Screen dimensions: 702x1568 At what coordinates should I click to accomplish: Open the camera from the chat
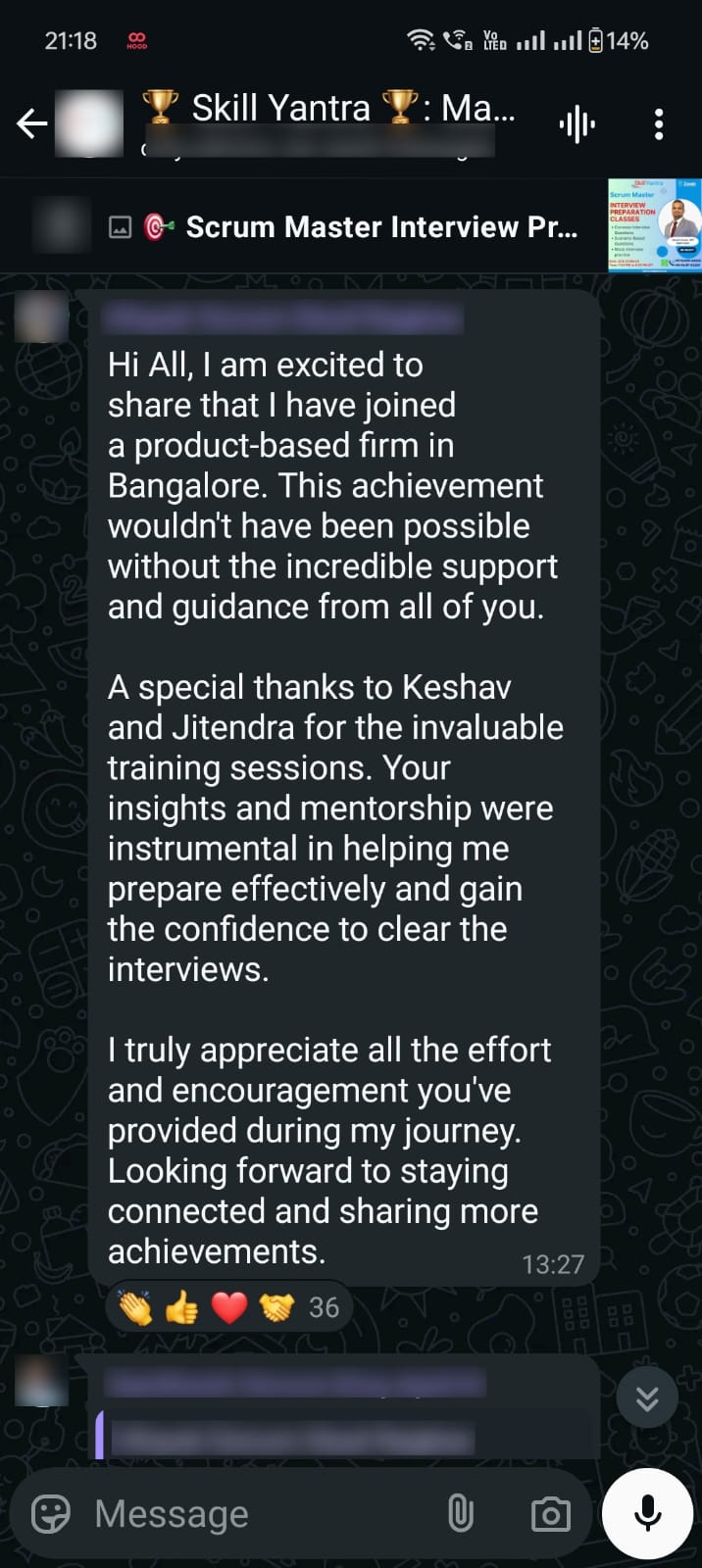coord(550,1514)
